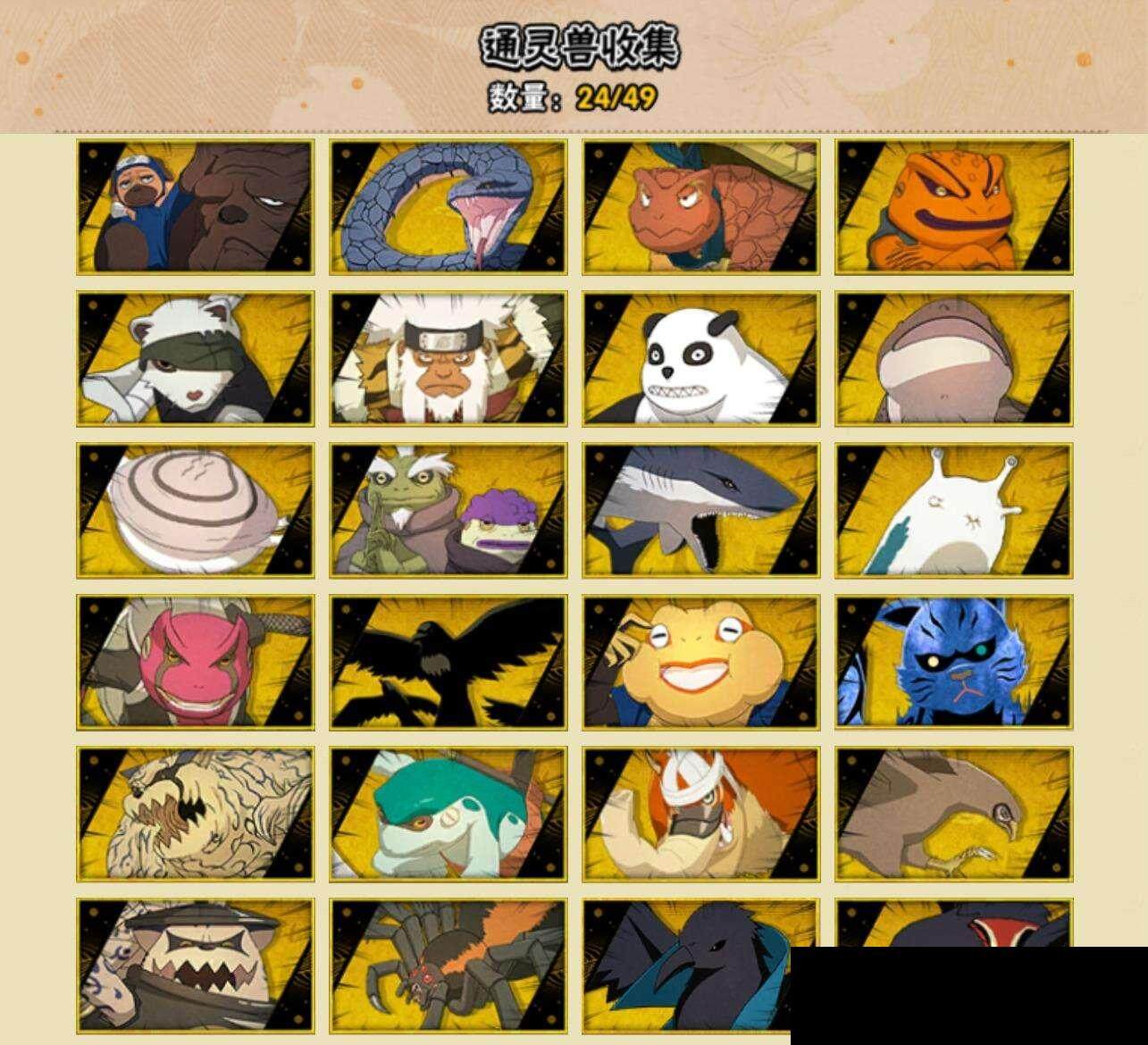1148x1045 pixels.
Task: Select the panda summon card
Action: pos(701,359)
